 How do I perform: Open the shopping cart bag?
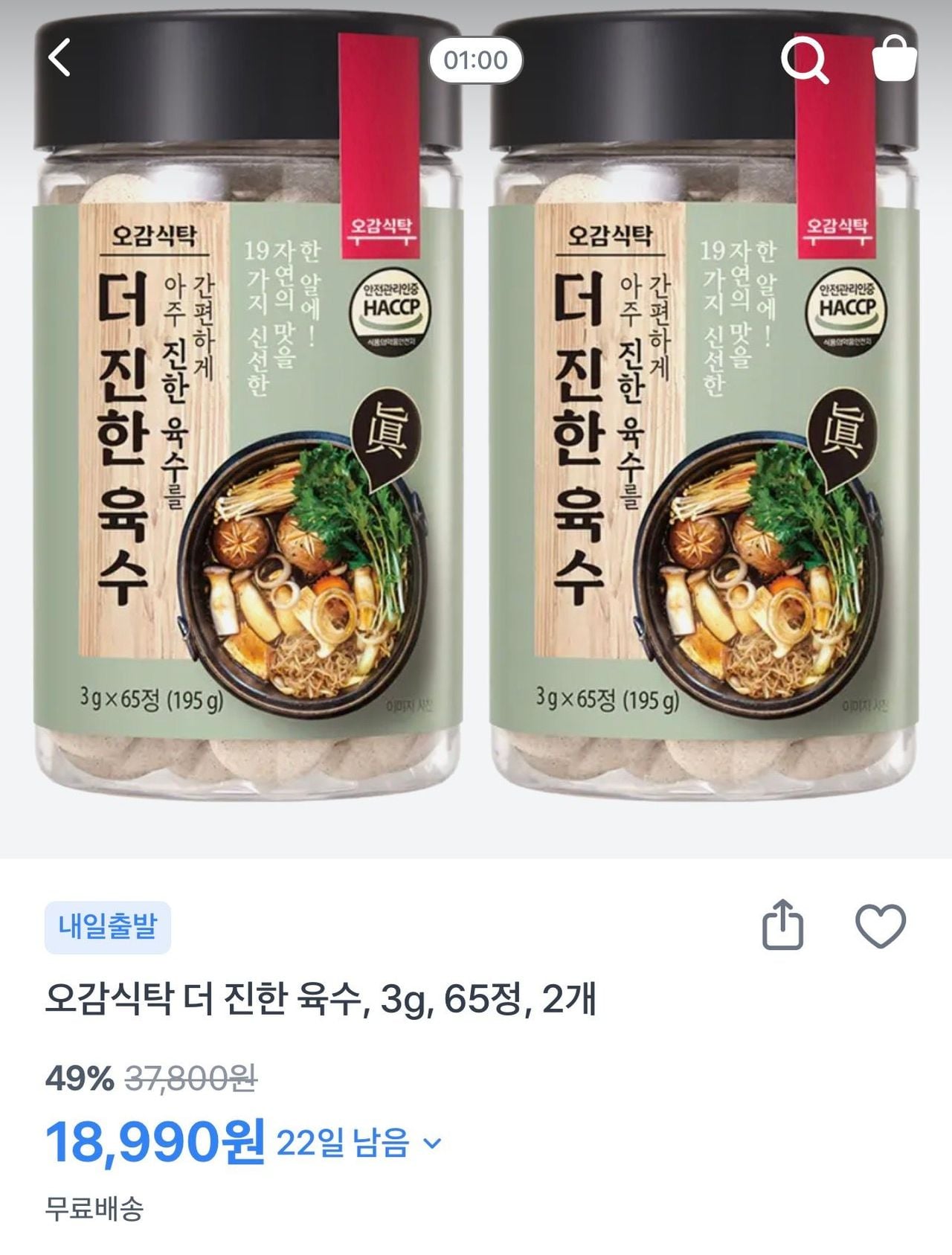pyautogui.click(x=894, y=58)
